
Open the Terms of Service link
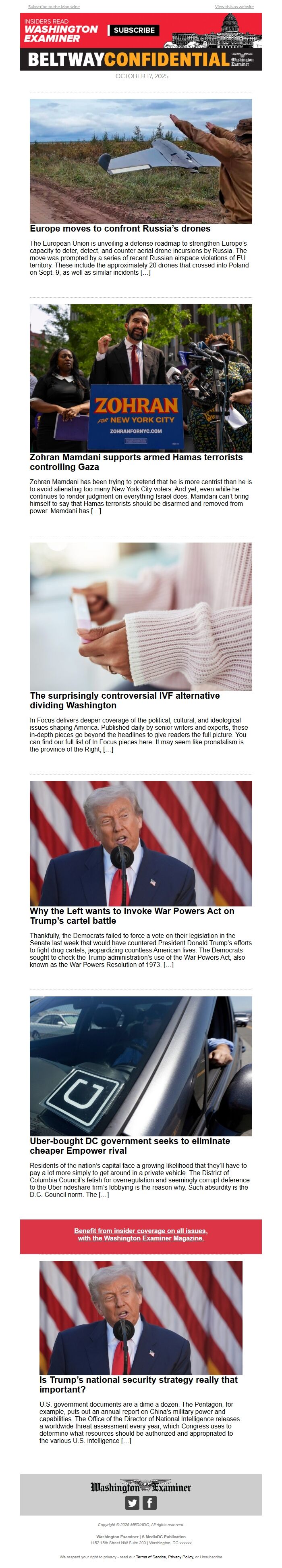(x=151, y=1556)
